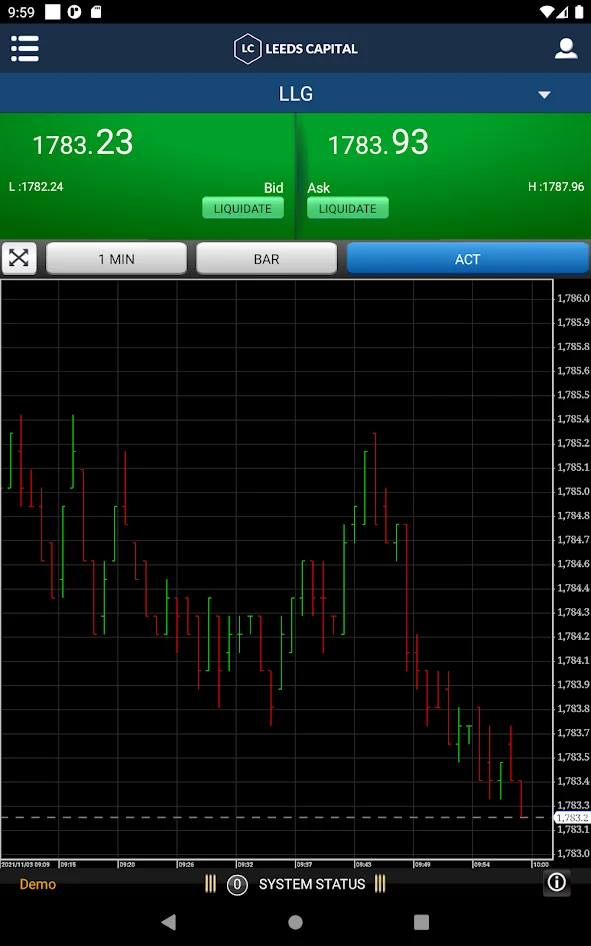Tap the ask price 1783.93 panel
This screenshot has height=946, width=591.
pos(443,176)
